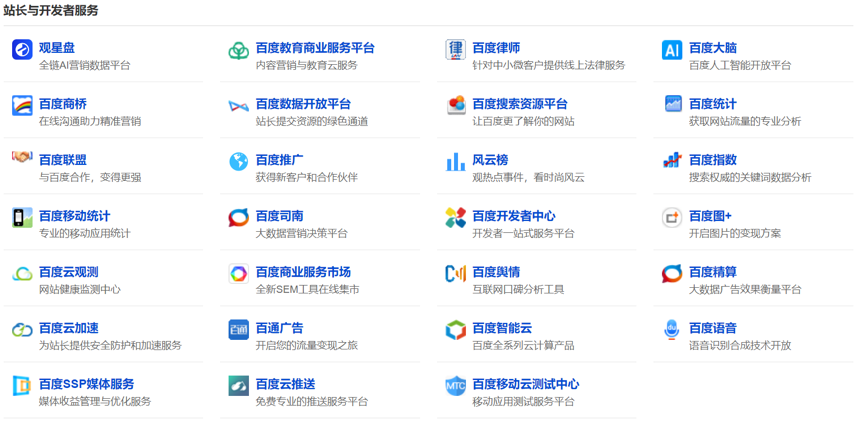Go to 百度推广
The height and width of the screenshot is (425, 865).
coord(279,160)
